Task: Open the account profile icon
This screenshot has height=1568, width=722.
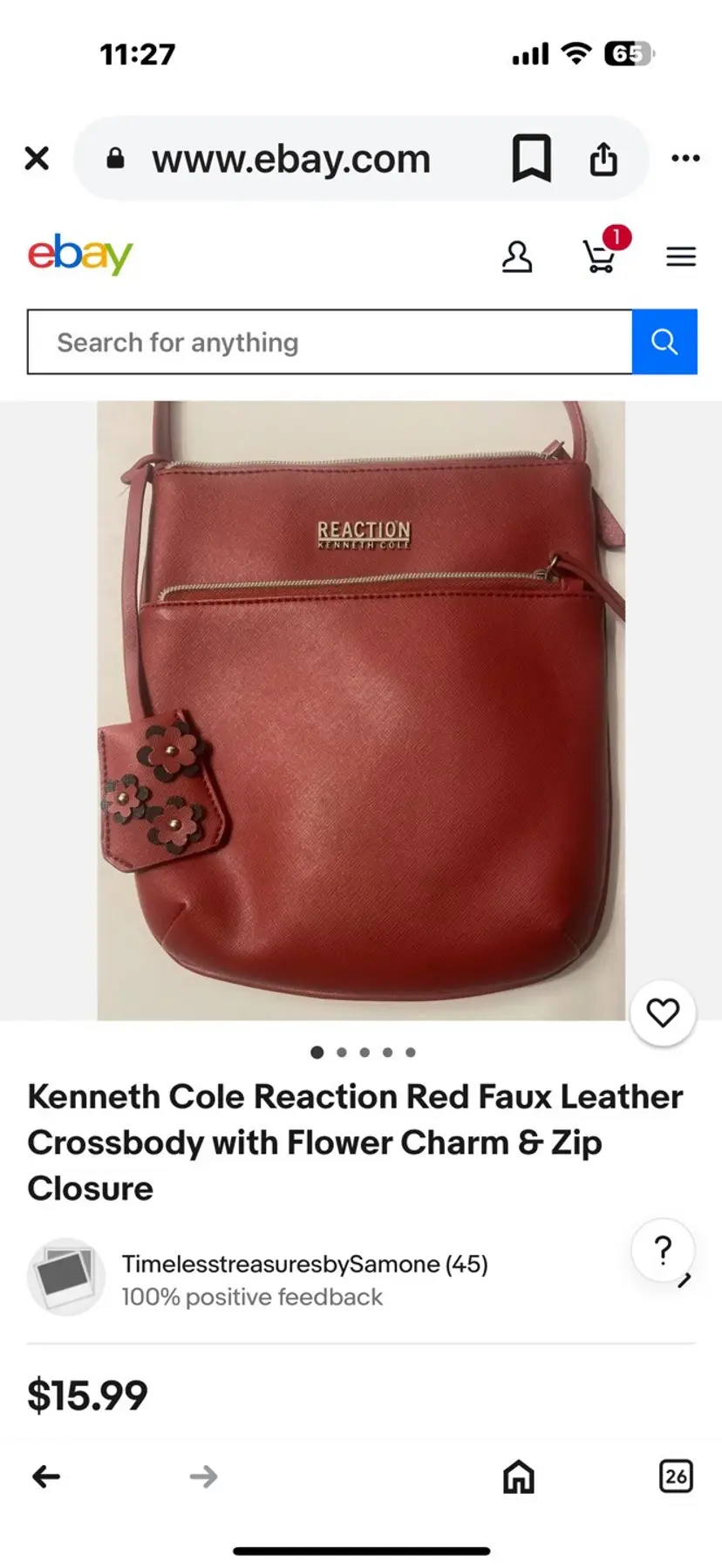Action: click(517, 257)
